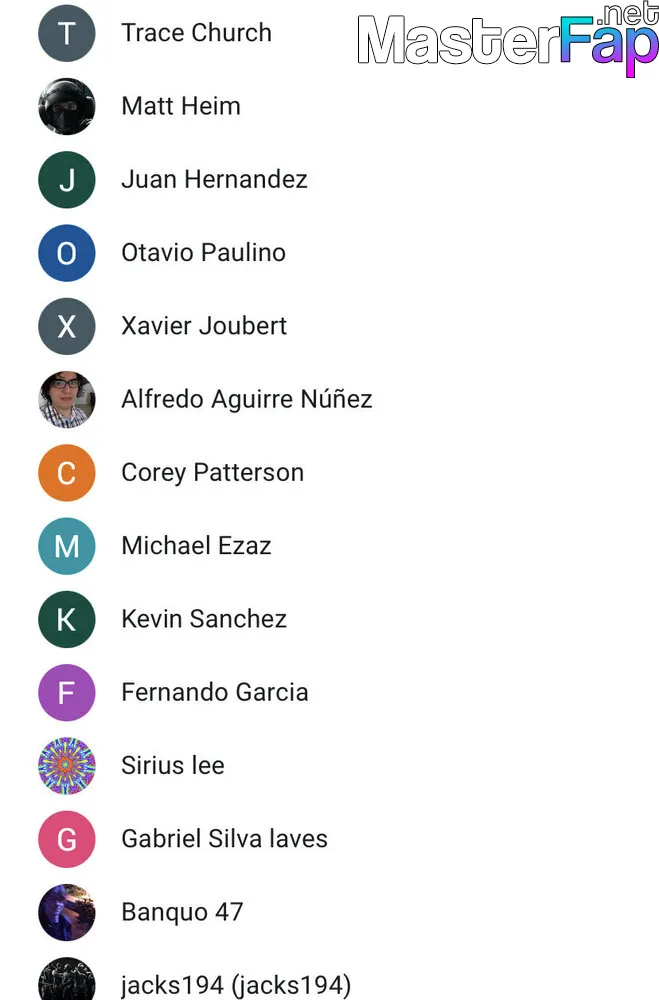Viewport: 659px width, 1000px height.
Task: Tap the Otavio Paulino row
Action: point(203,253)
